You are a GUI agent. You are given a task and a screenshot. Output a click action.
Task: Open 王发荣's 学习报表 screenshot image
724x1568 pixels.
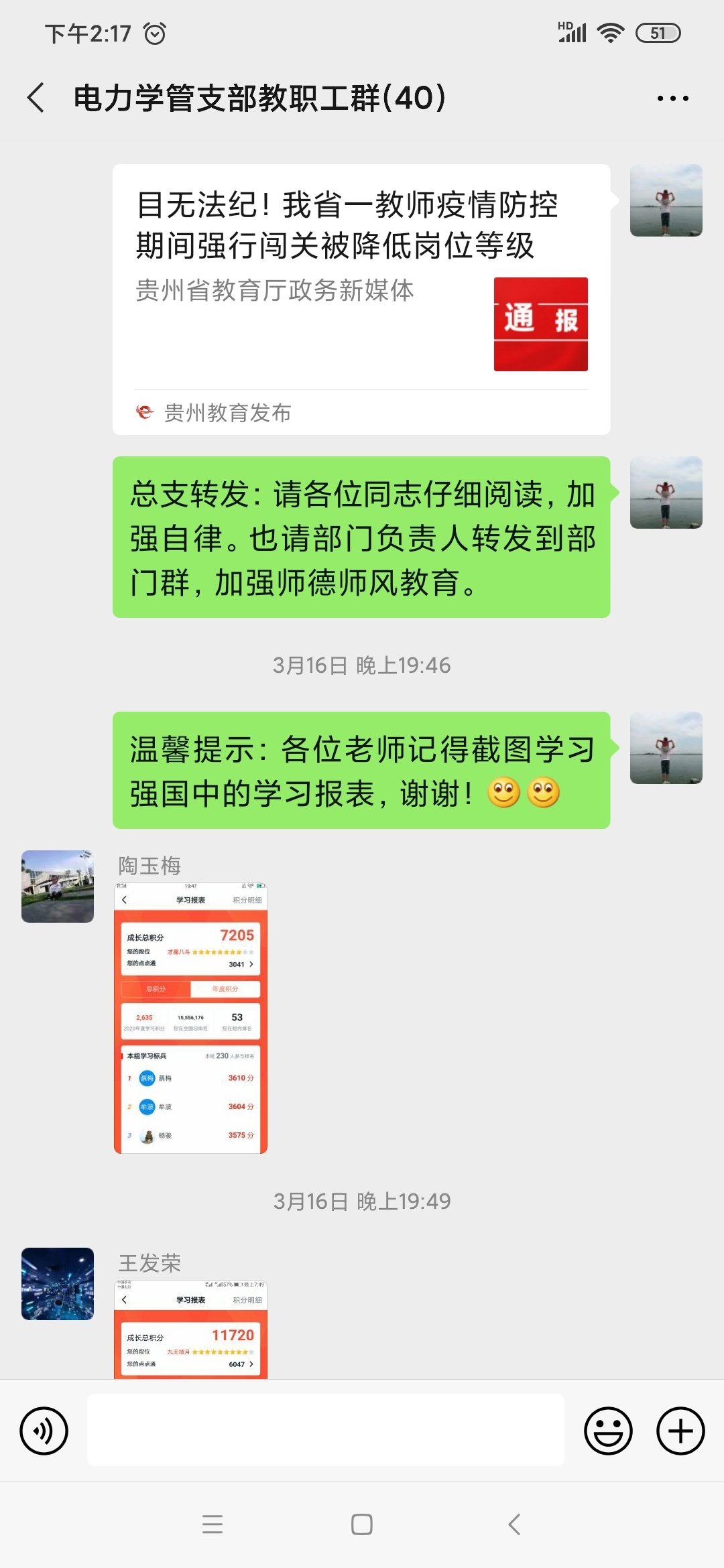(190, 1329)
